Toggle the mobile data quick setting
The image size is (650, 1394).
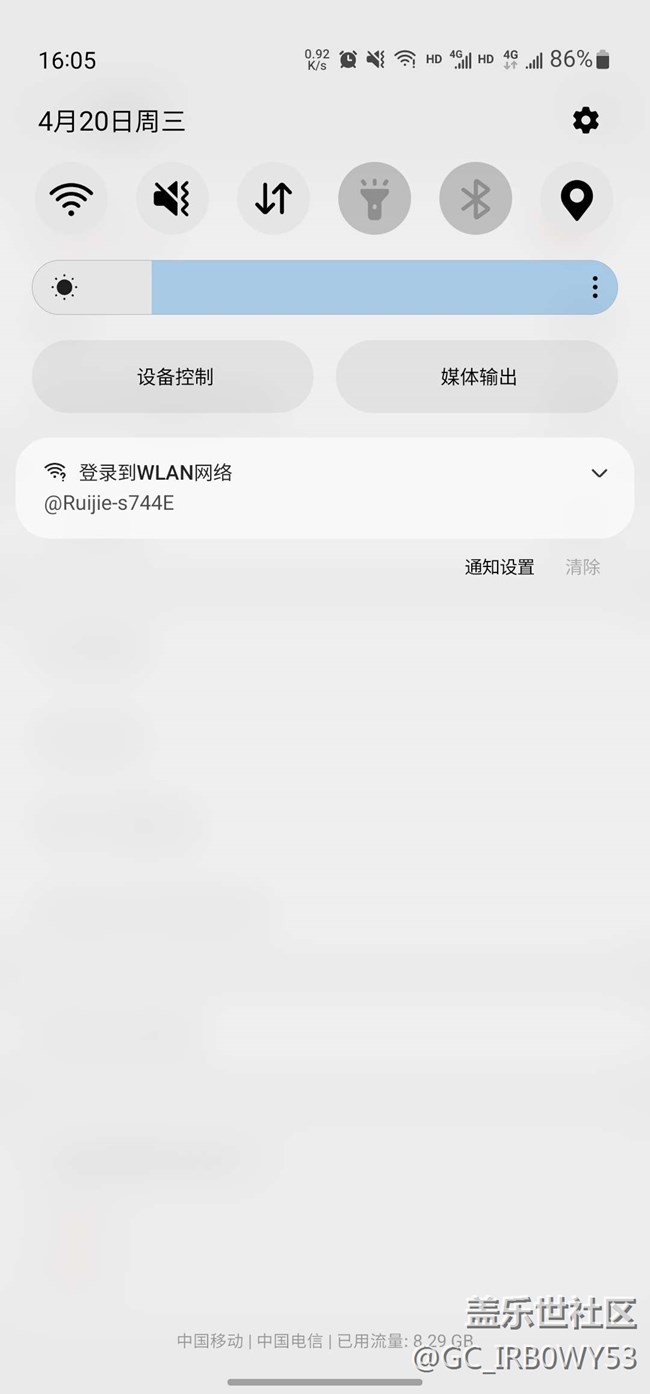pyautogui.click(x=273, y=199)
